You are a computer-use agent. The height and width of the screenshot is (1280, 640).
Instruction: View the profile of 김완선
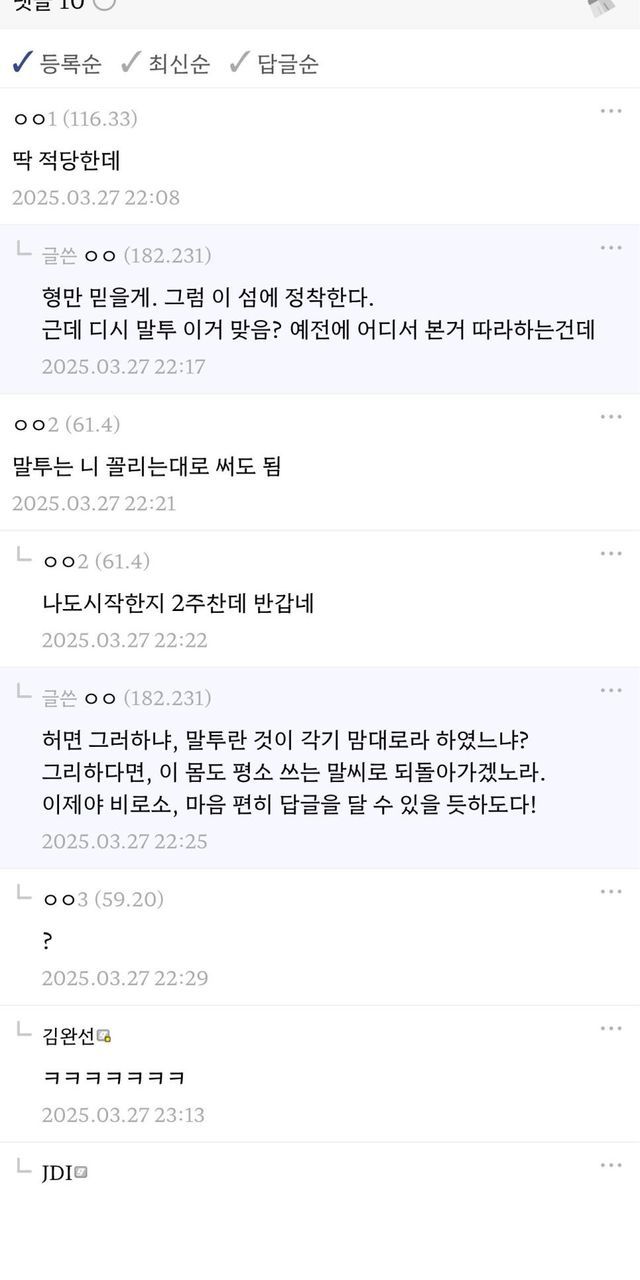(69, 1036)
